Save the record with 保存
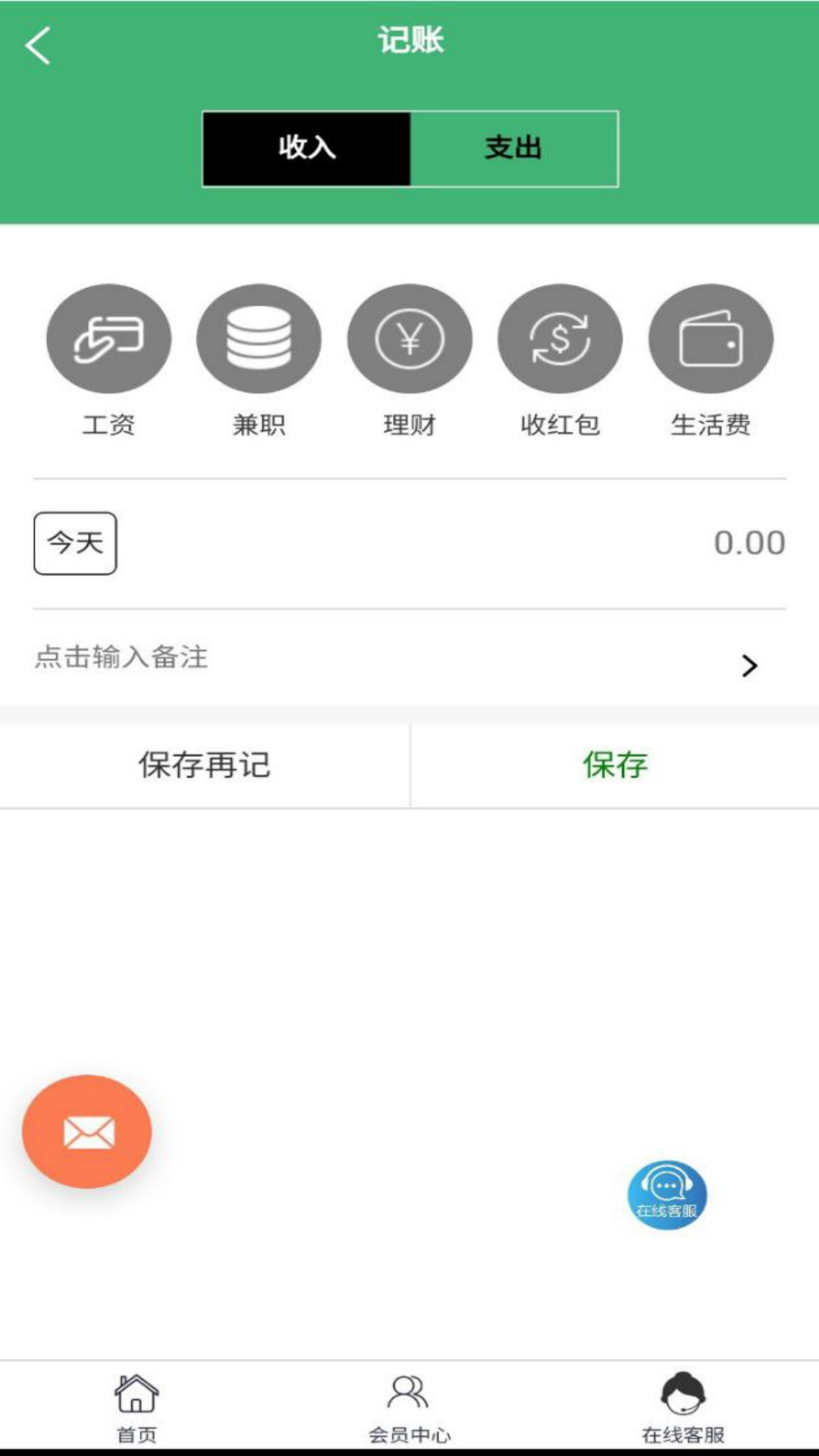819x1456 pixels. (615, 765)
